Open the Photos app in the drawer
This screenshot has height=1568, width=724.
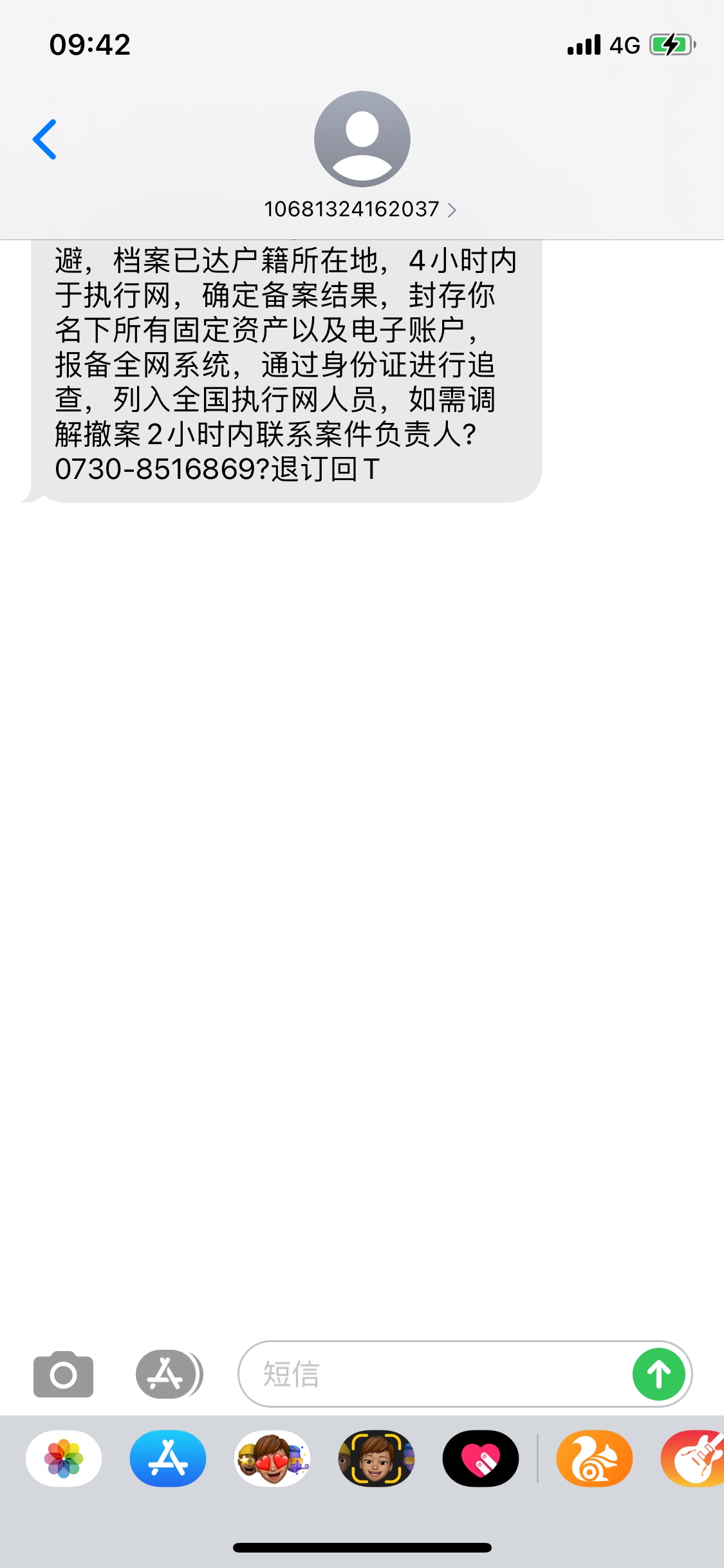click(64, 1459)
